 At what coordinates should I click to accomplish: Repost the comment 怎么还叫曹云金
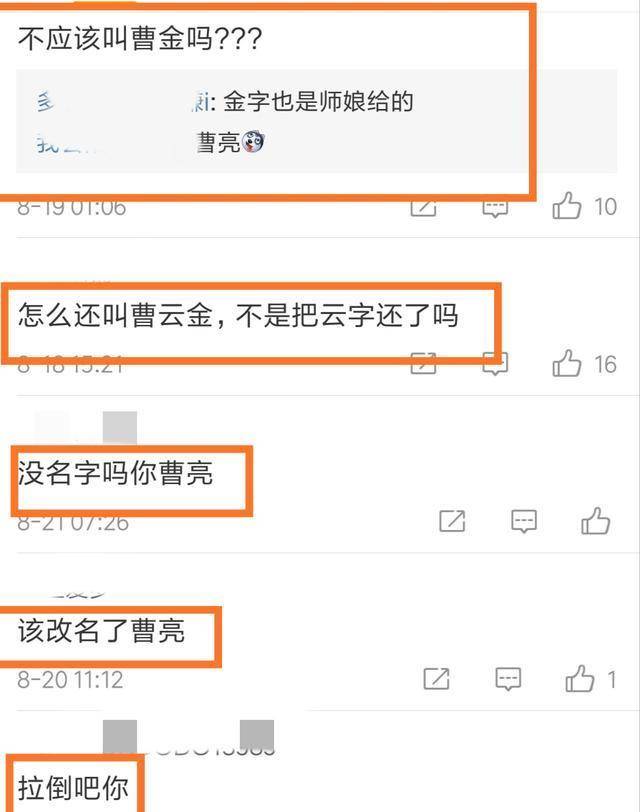tap(424, 363)
